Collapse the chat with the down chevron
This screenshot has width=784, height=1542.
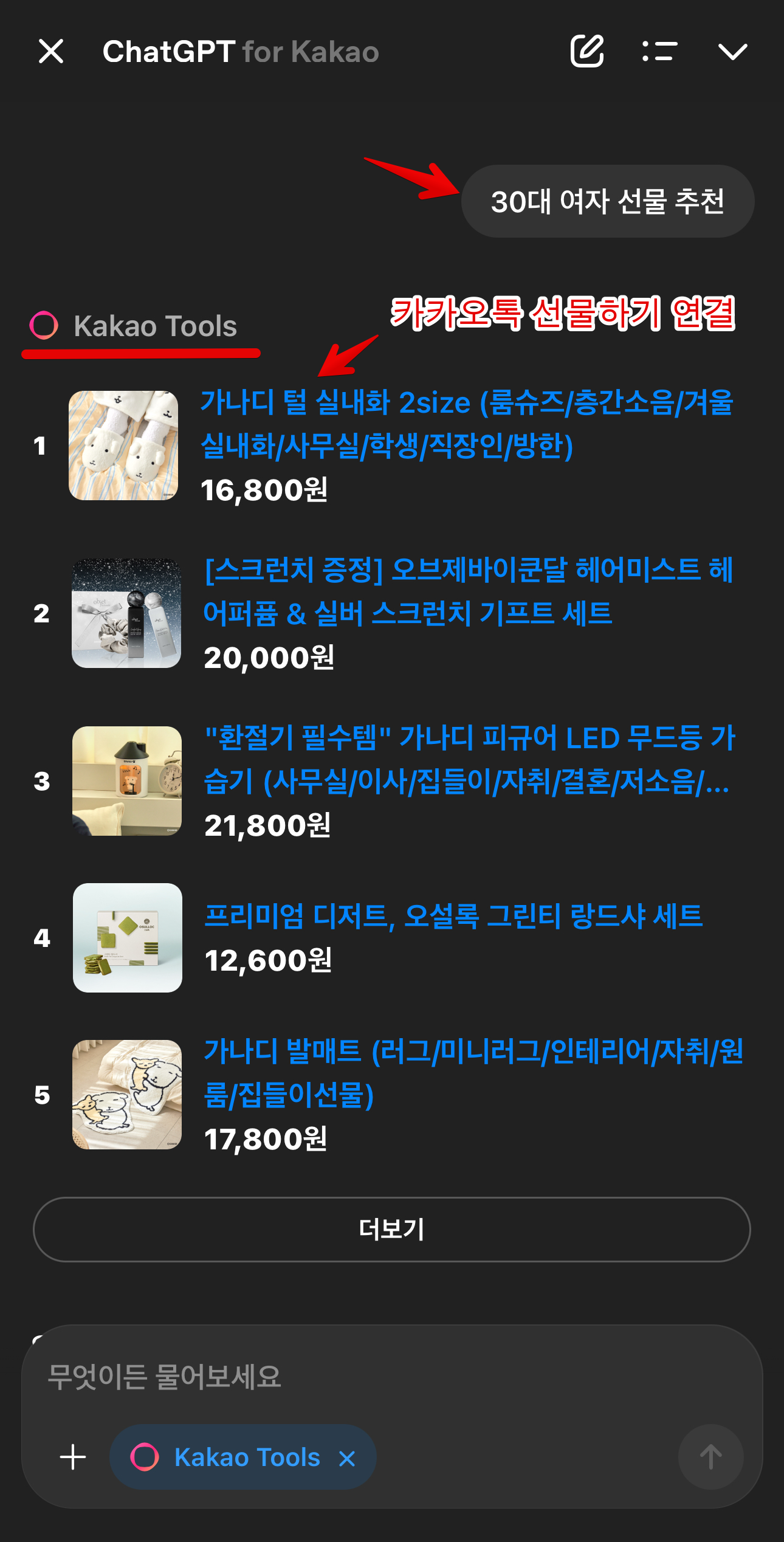coord(733,52)
